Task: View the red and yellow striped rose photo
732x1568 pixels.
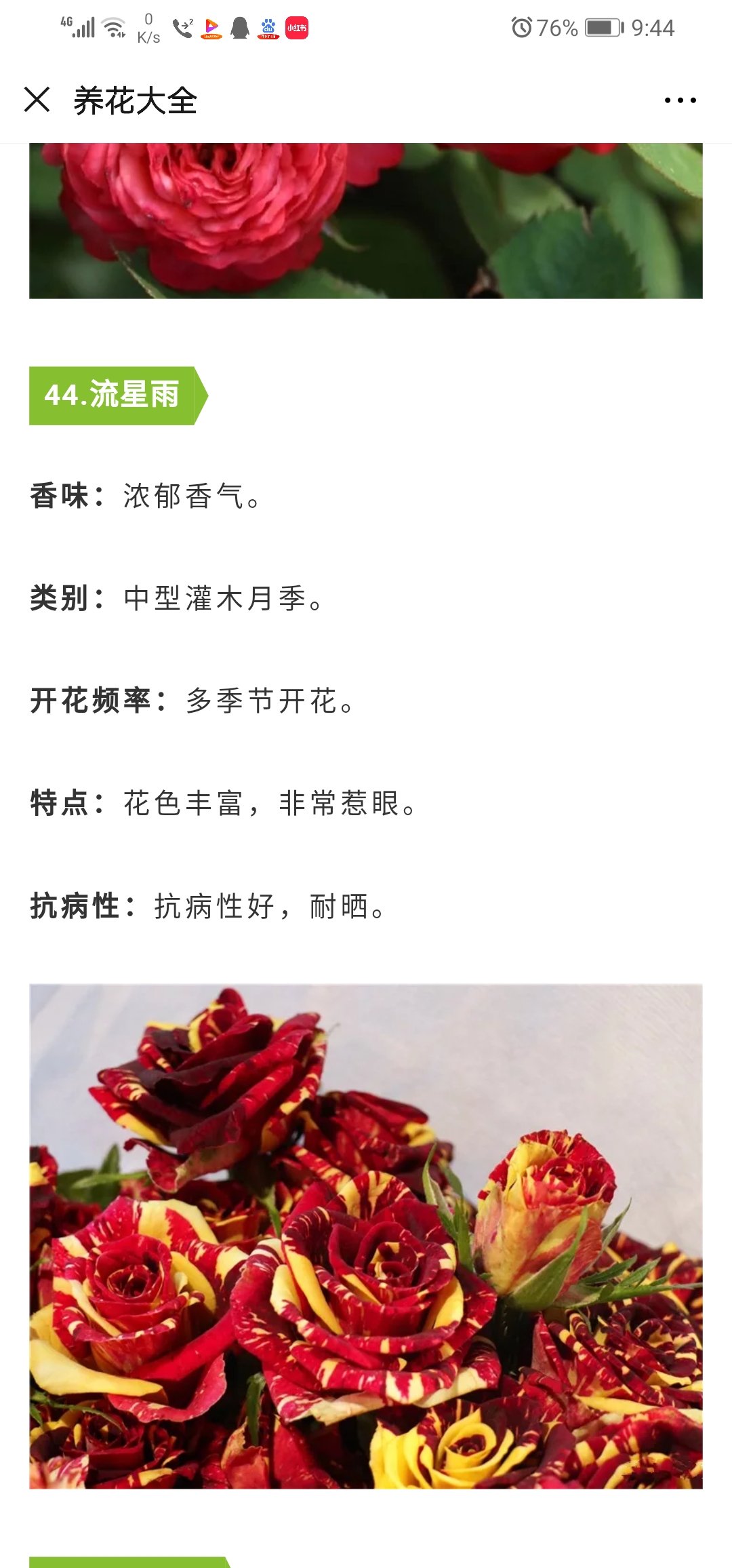Action: (x=366, y=1236)
